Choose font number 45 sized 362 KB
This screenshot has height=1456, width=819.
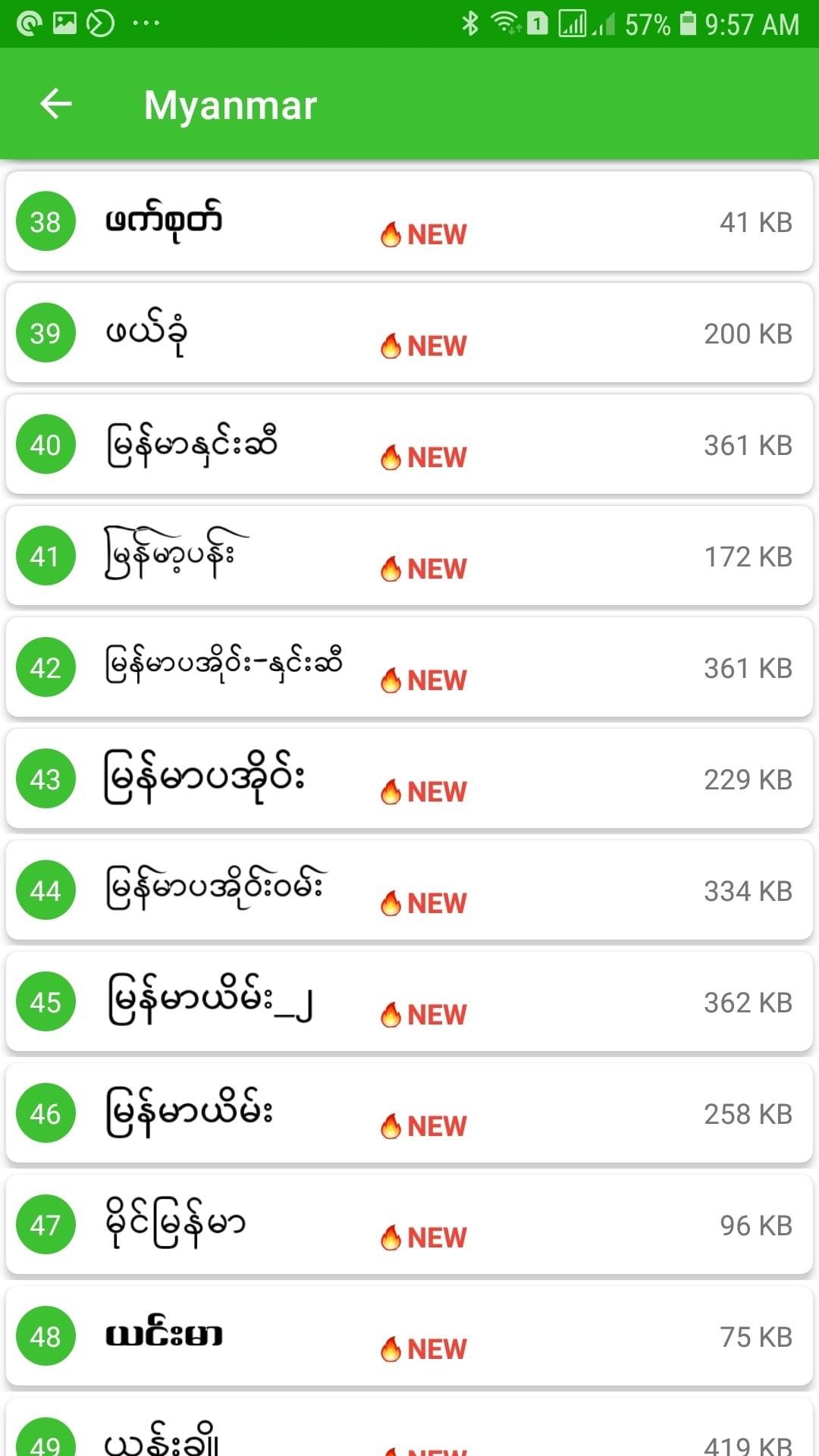tap(409, 1002)
